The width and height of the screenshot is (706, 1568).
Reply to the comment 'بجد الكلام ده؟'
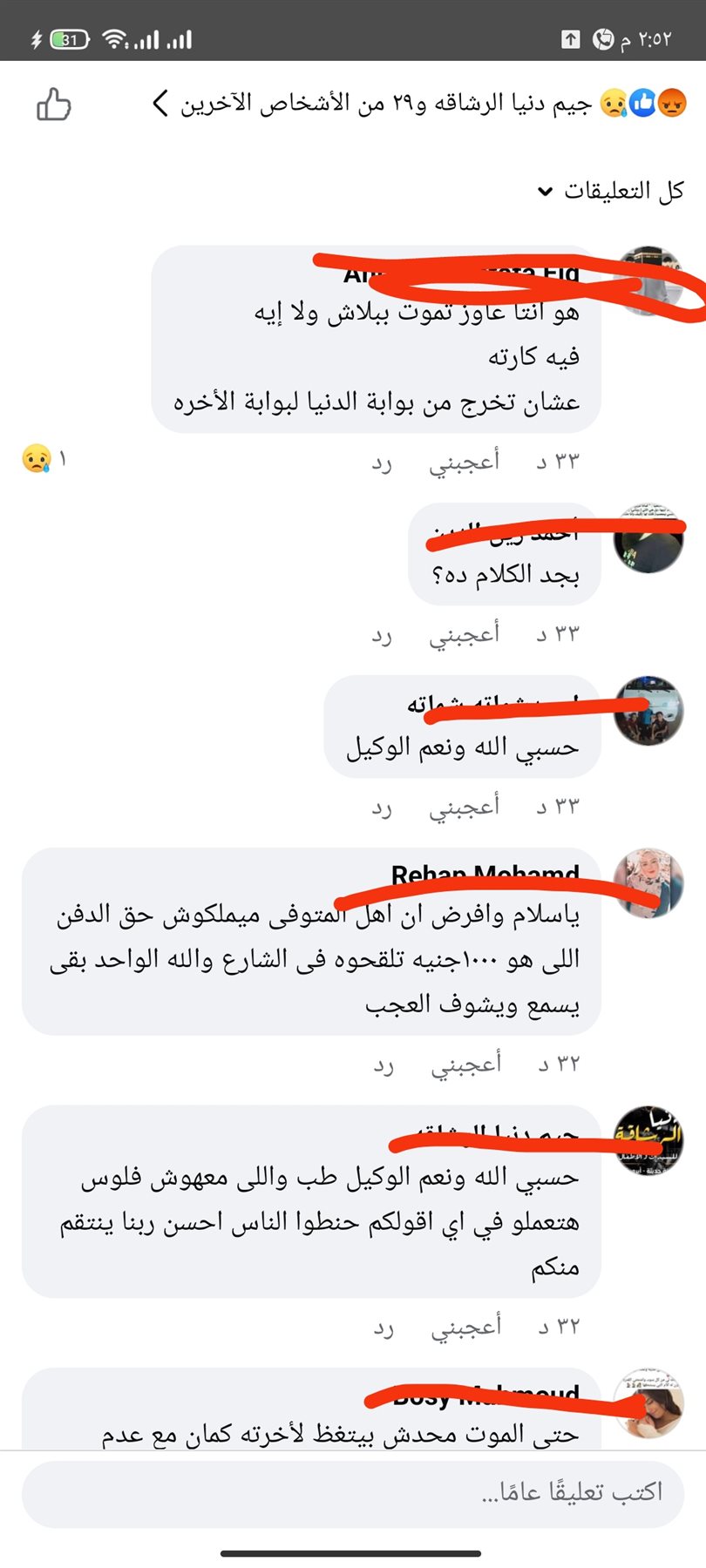[382, 634]
